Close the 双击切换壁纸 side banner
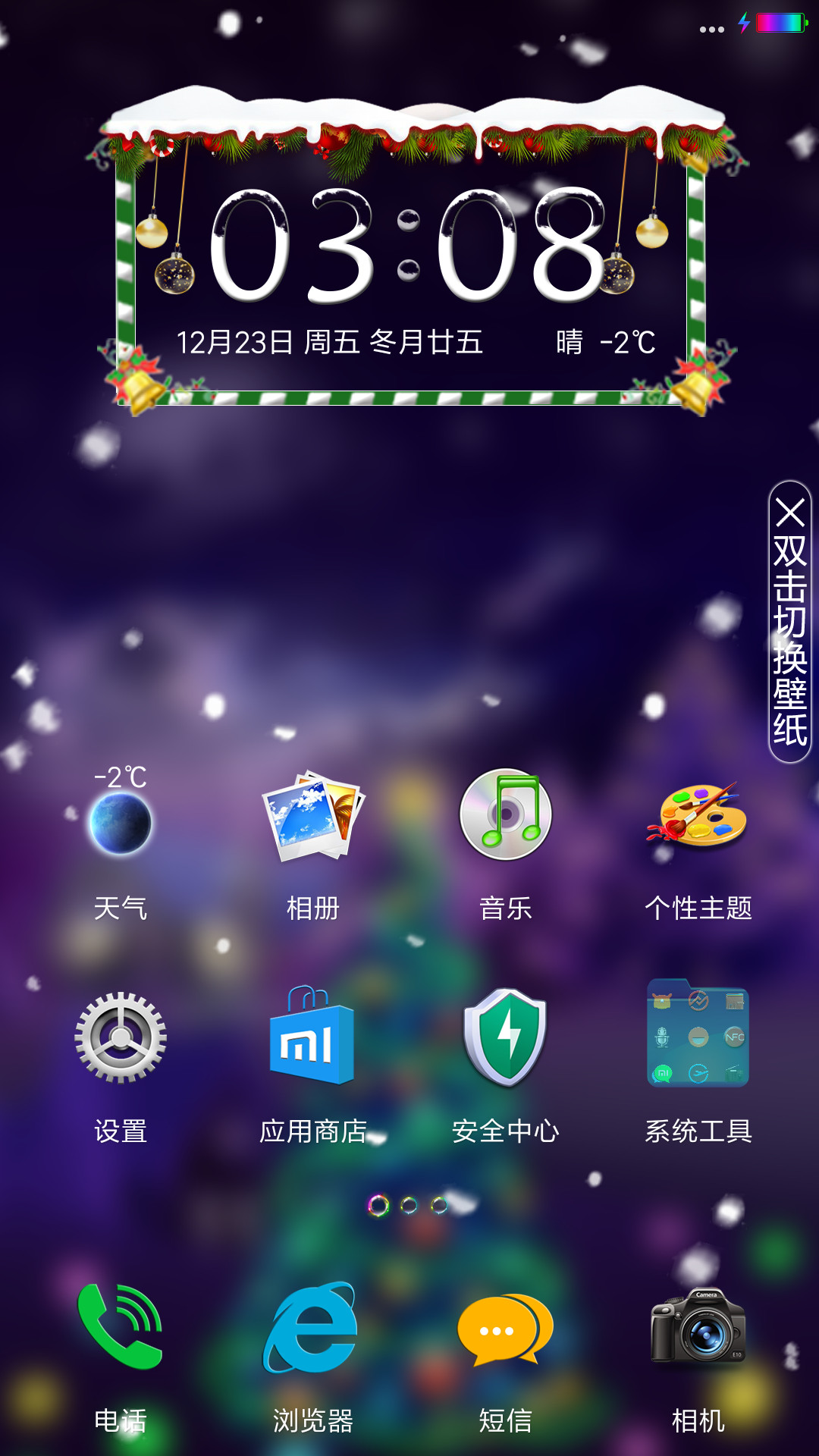This screenshot has height=1456, width=819. (790, 513)
